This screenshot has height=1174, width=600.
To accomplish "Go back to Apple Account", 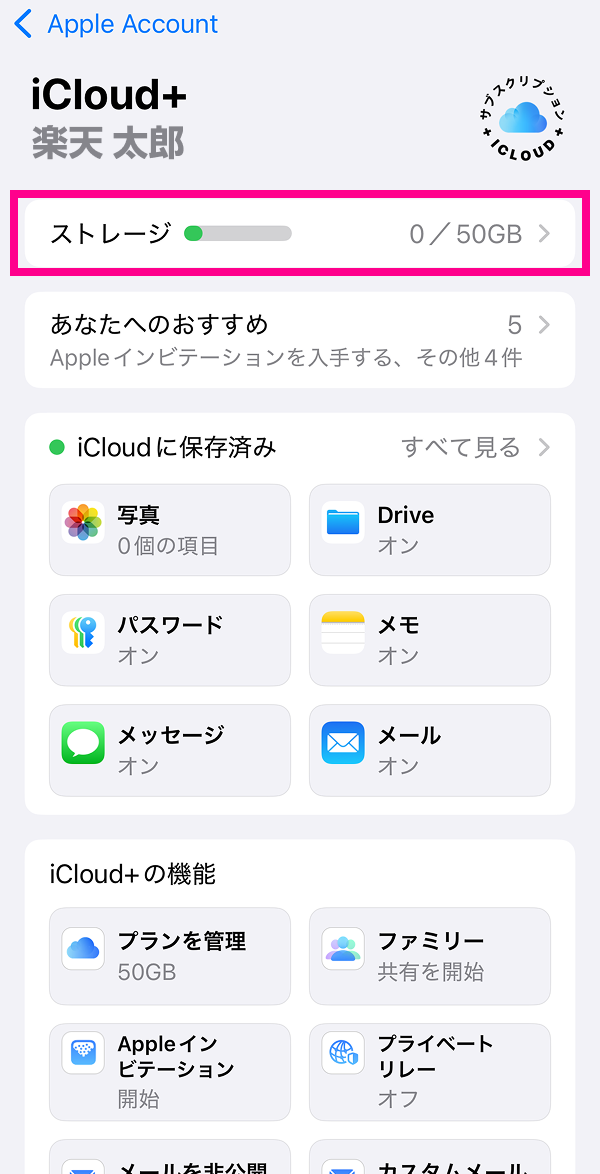I will 117,24.
